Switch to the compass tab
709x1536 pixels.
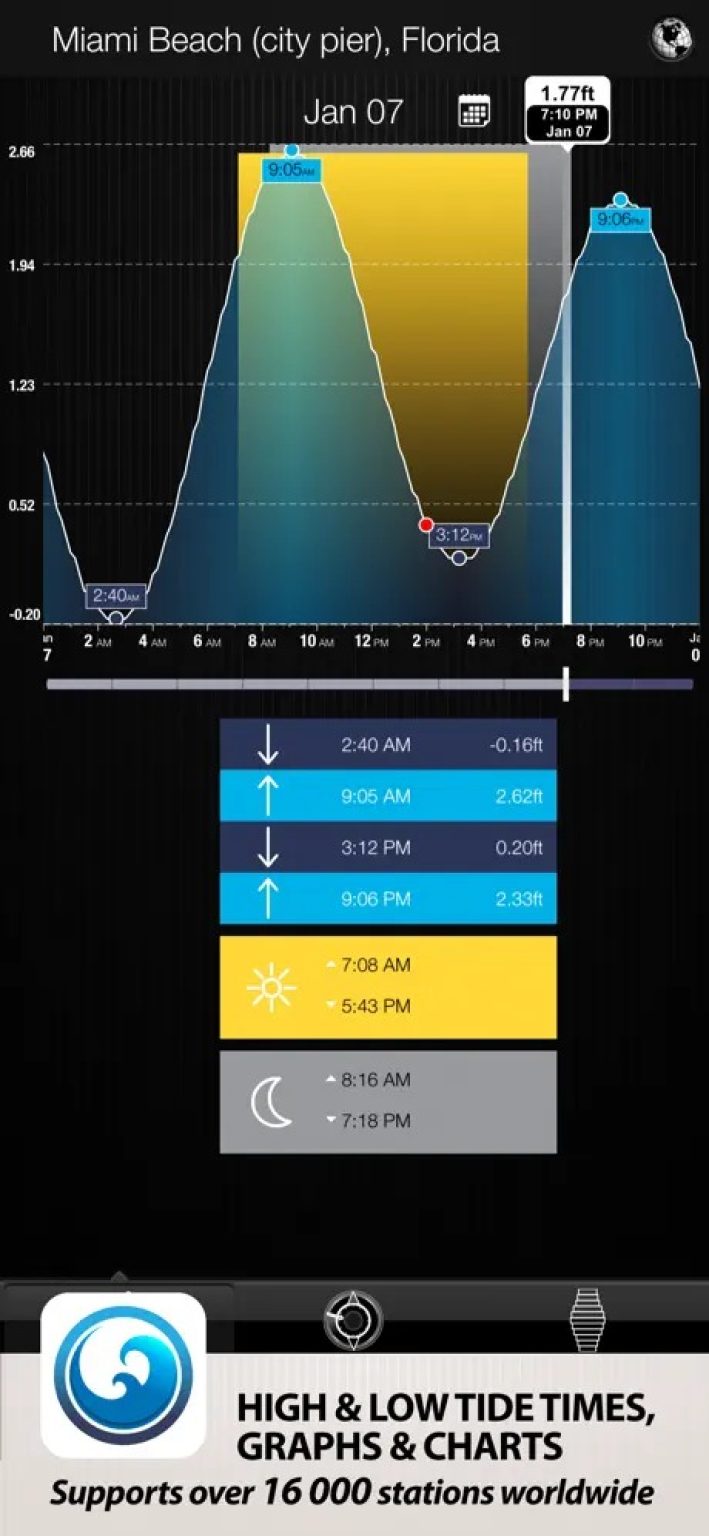tap(353, 1320)
